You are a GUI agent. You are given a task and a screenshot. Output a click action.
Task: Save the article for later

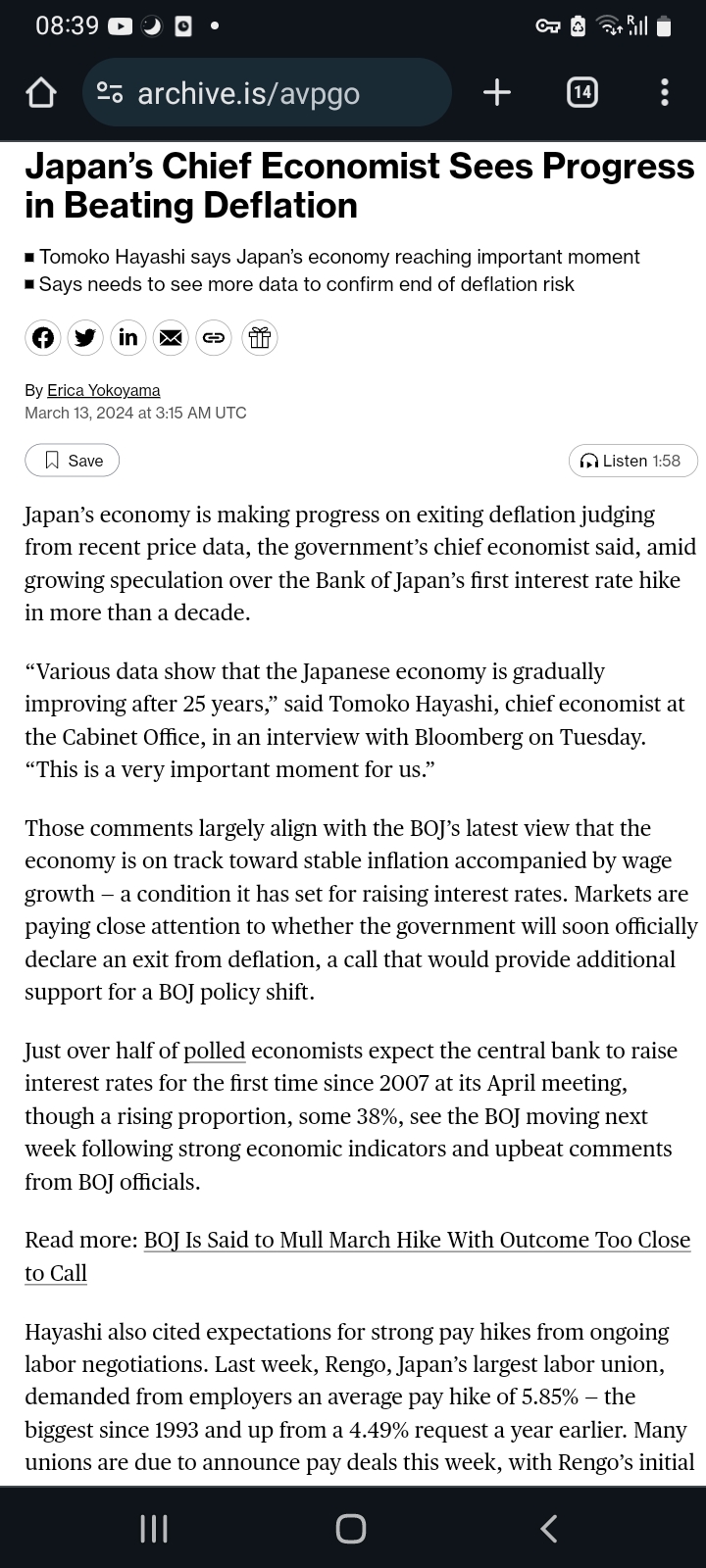(73, 461)
